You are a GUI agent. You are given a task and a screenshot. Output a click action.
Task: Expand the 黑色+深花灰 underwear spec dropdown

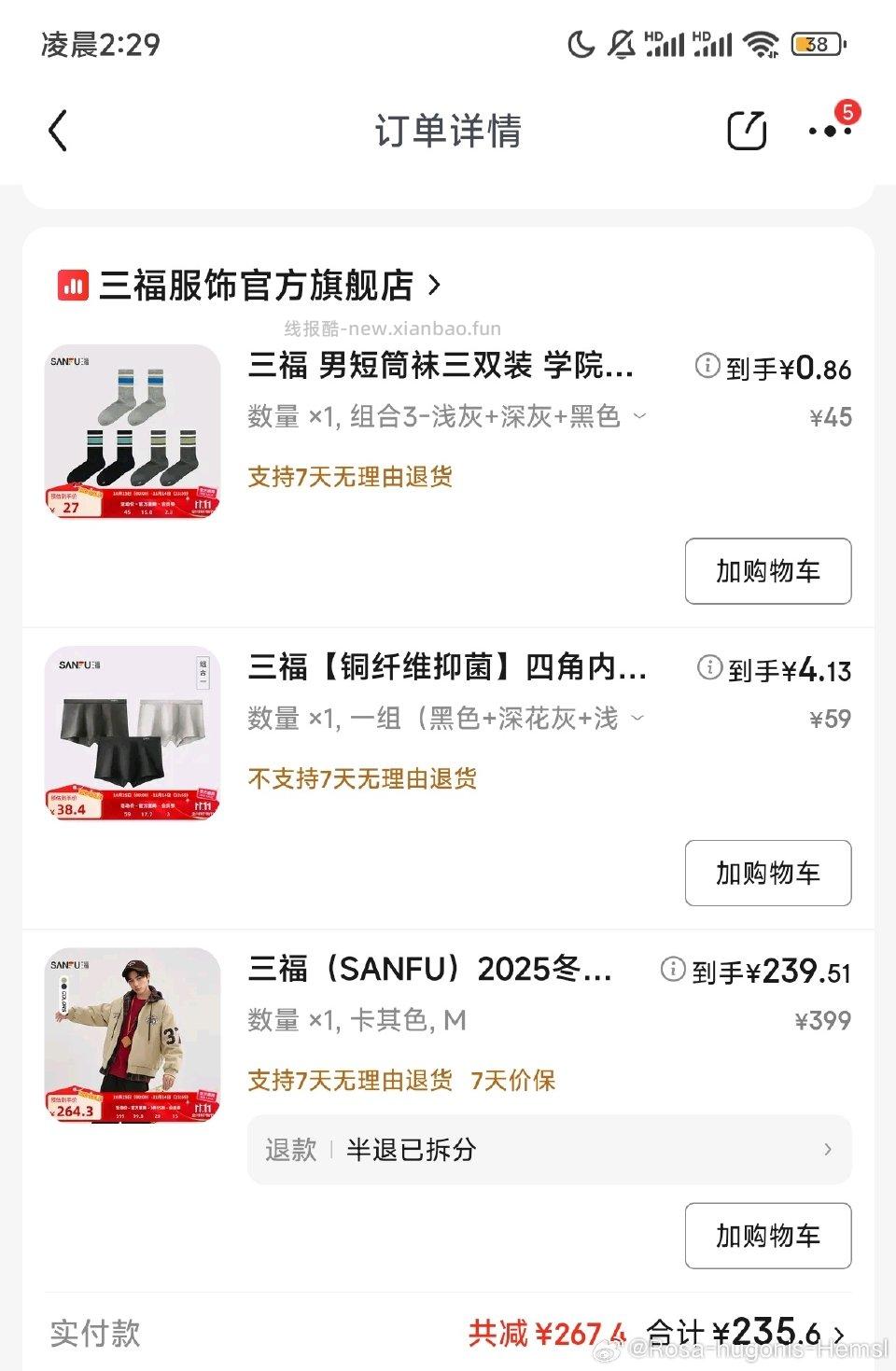[x=638, y=719]
